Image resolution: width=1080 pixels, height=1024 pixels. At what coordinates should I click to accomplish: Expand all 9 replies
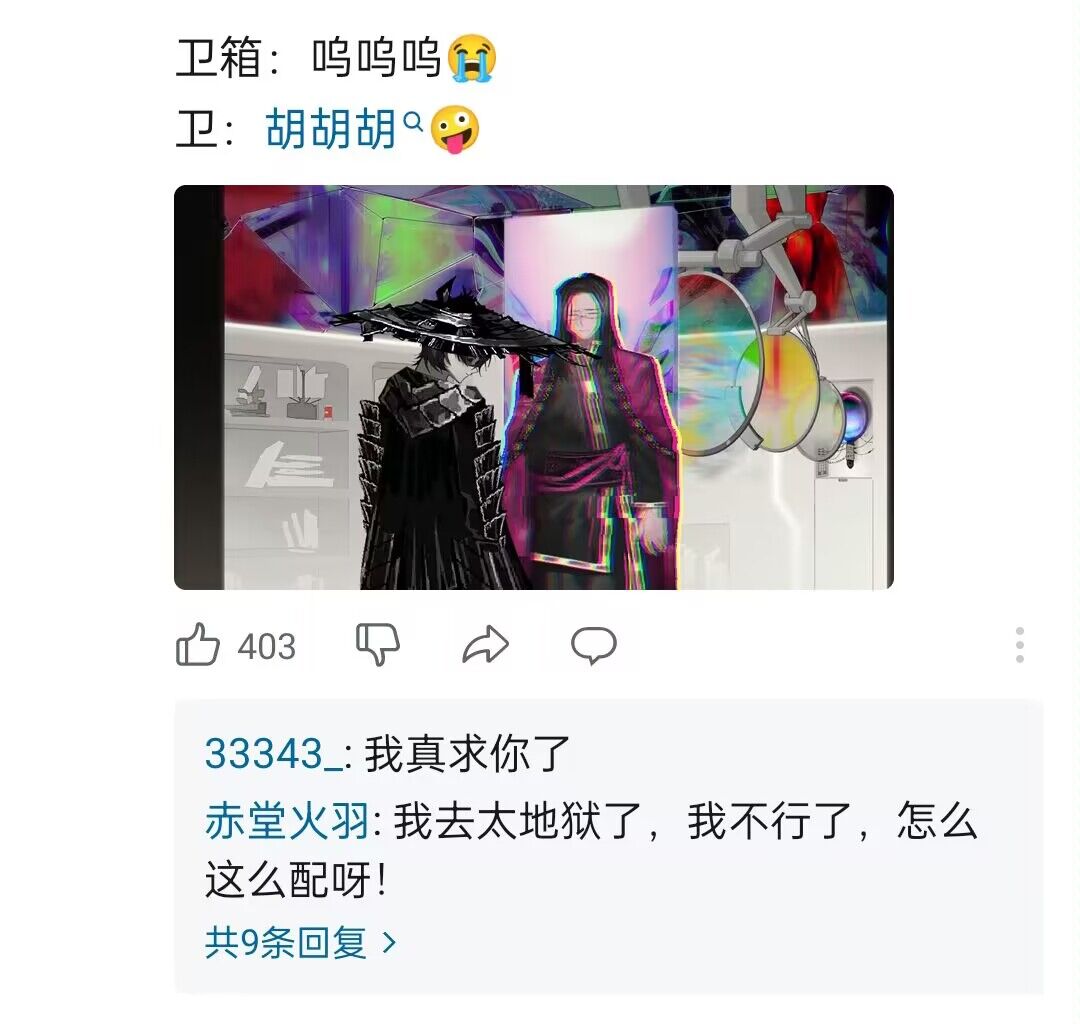[300, 942]
